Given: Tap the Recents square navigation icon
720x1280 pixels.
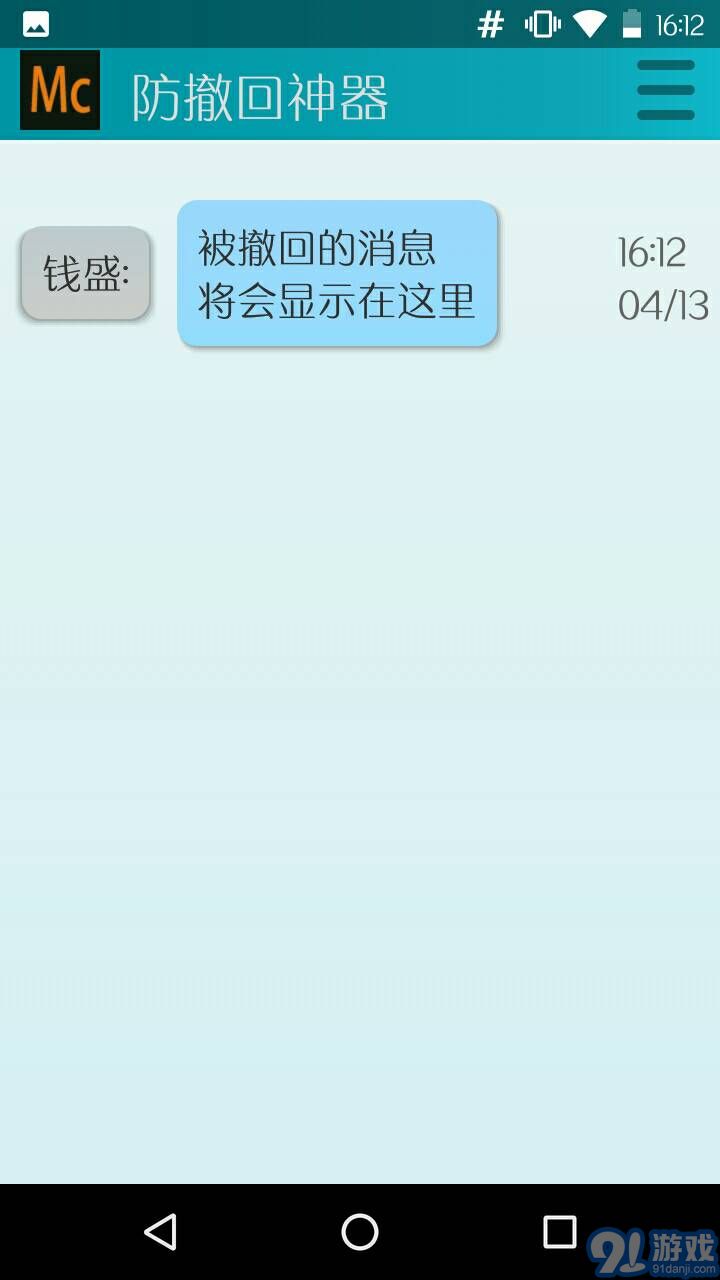Looking at the screenshot, I should [558, 1231].
